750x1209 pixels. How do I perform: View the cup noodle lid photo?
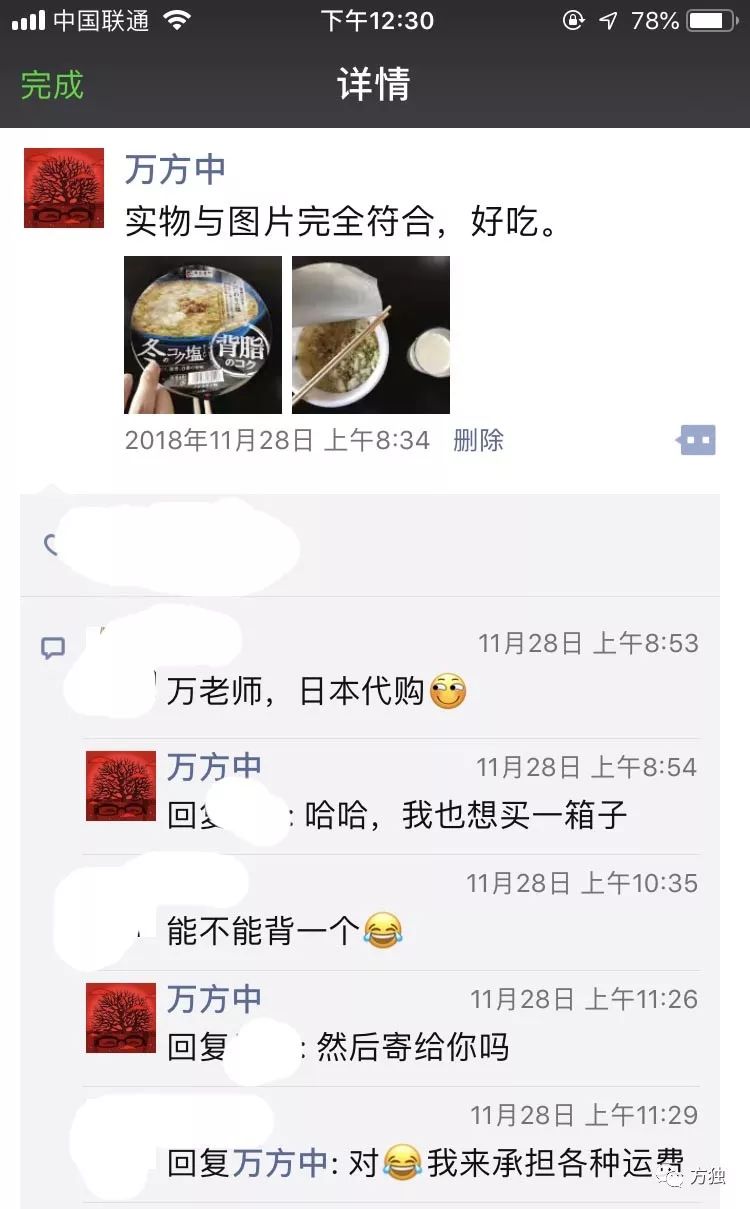point(202,334)
